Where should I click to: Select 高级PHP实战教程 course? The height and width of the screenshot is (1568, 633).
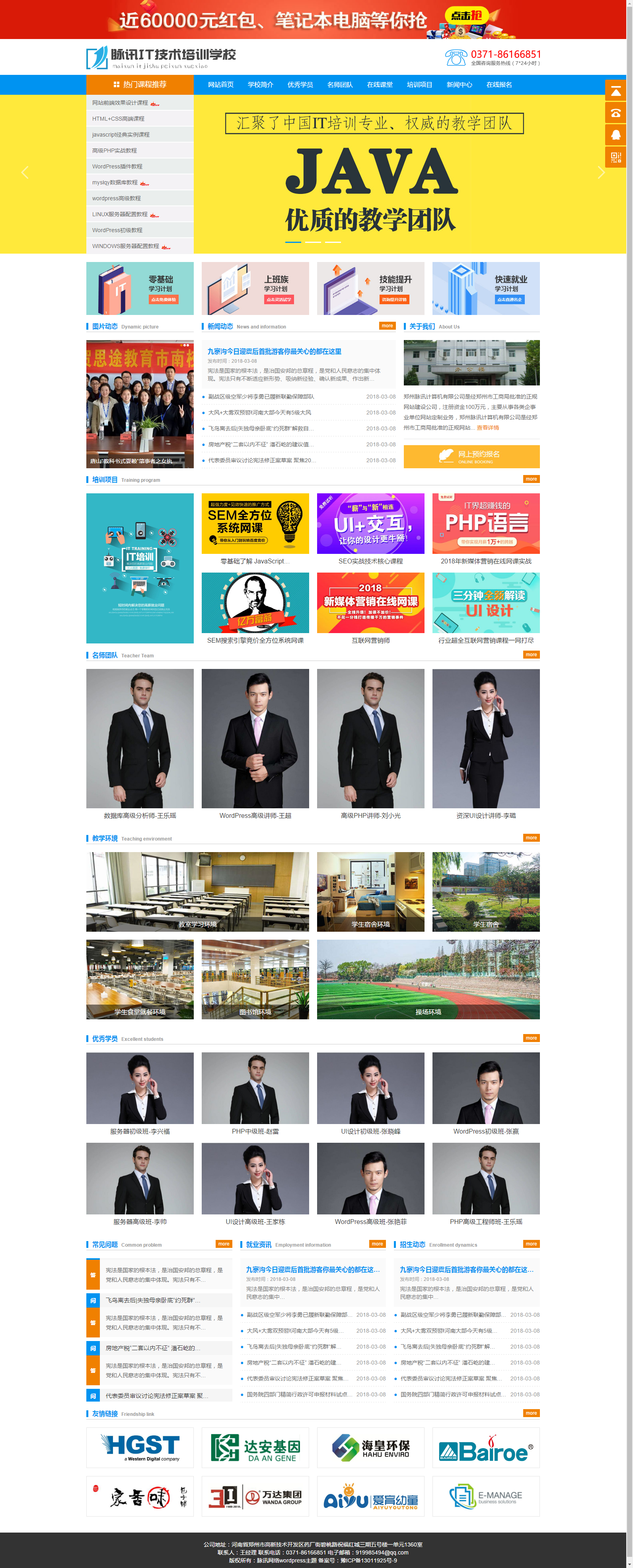click(x=114, y=151)
